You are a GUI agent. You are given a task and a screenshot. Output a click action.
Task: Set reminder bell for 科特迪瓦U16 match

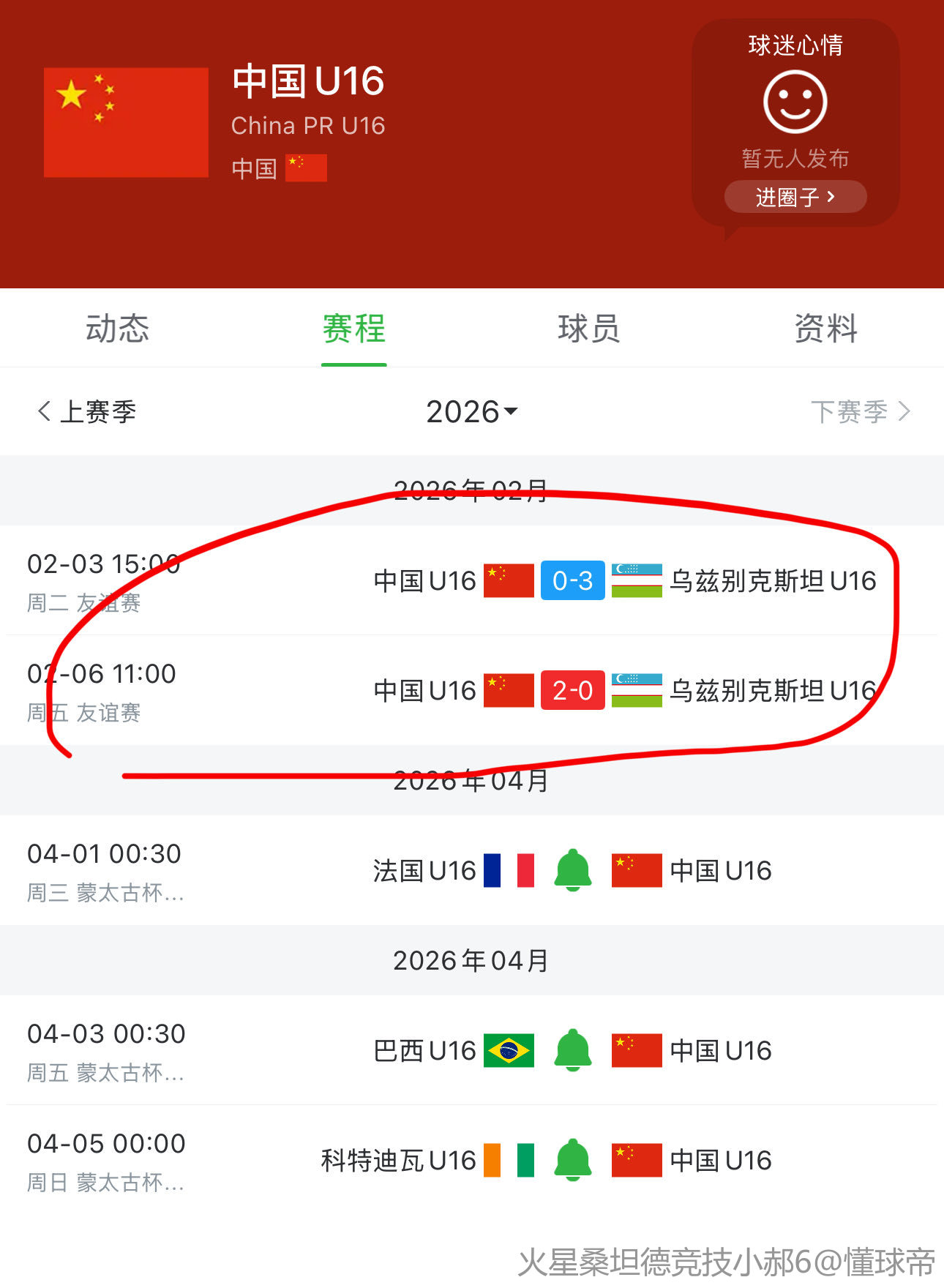tap(573, 1160)
